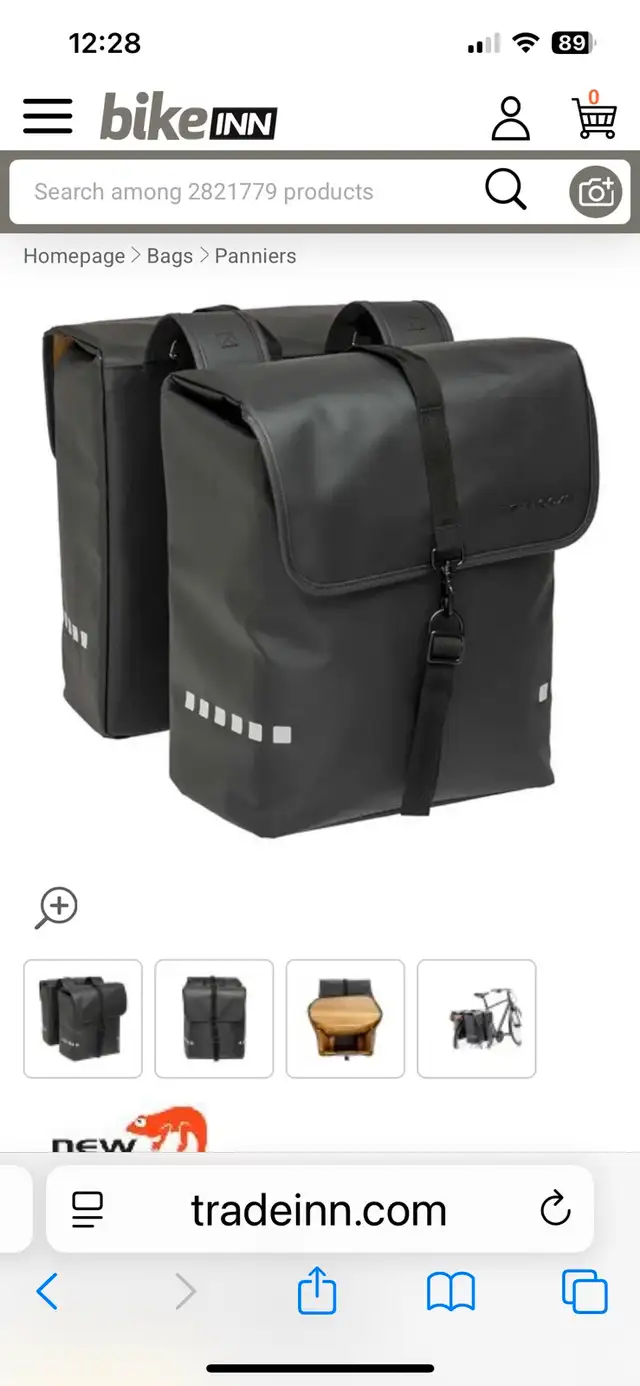This screenshot has width=640, height=1386.
Task: Go to the bikeINN homepage logo
Action: (188, 118)
